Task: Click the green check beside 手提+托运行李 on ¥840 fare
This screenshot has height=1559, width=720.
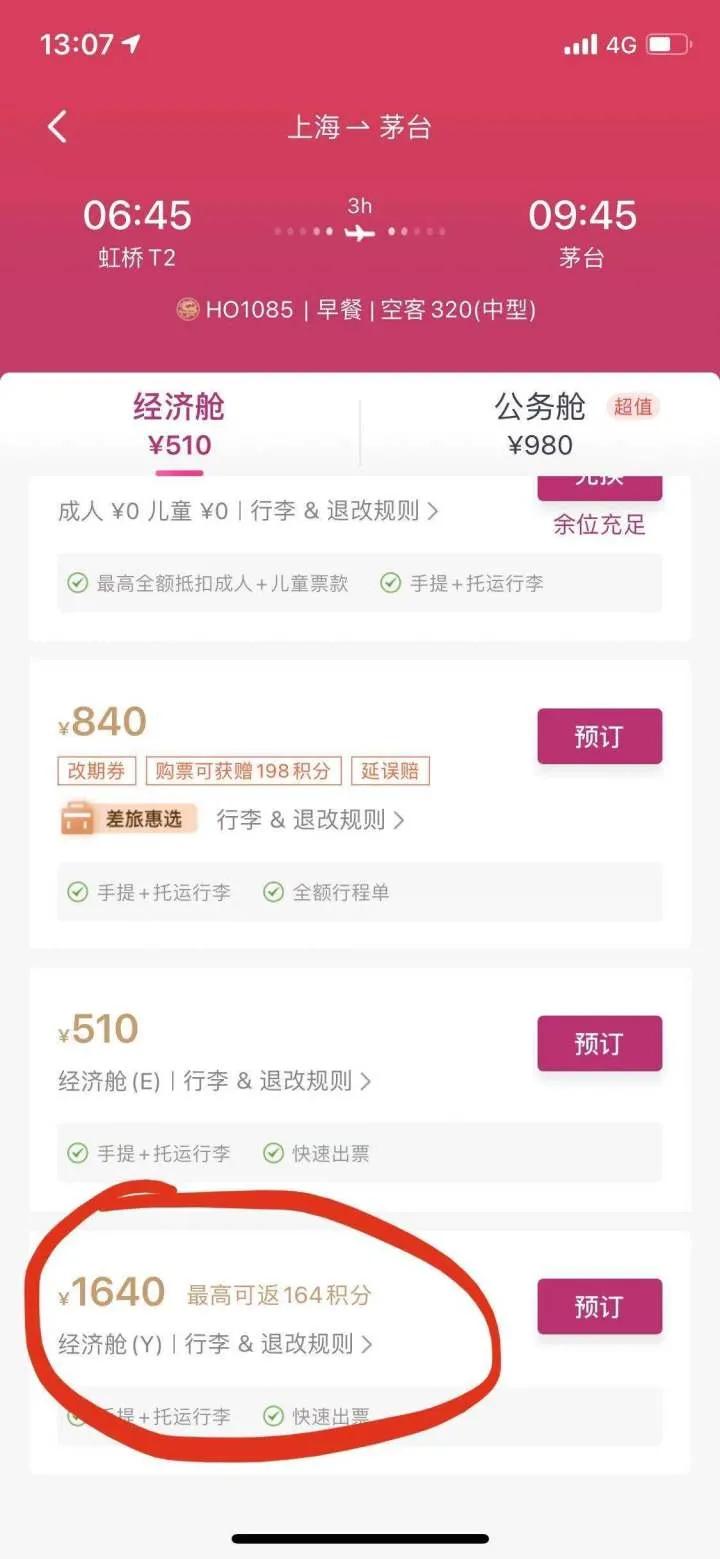Action: coord(78,891)
